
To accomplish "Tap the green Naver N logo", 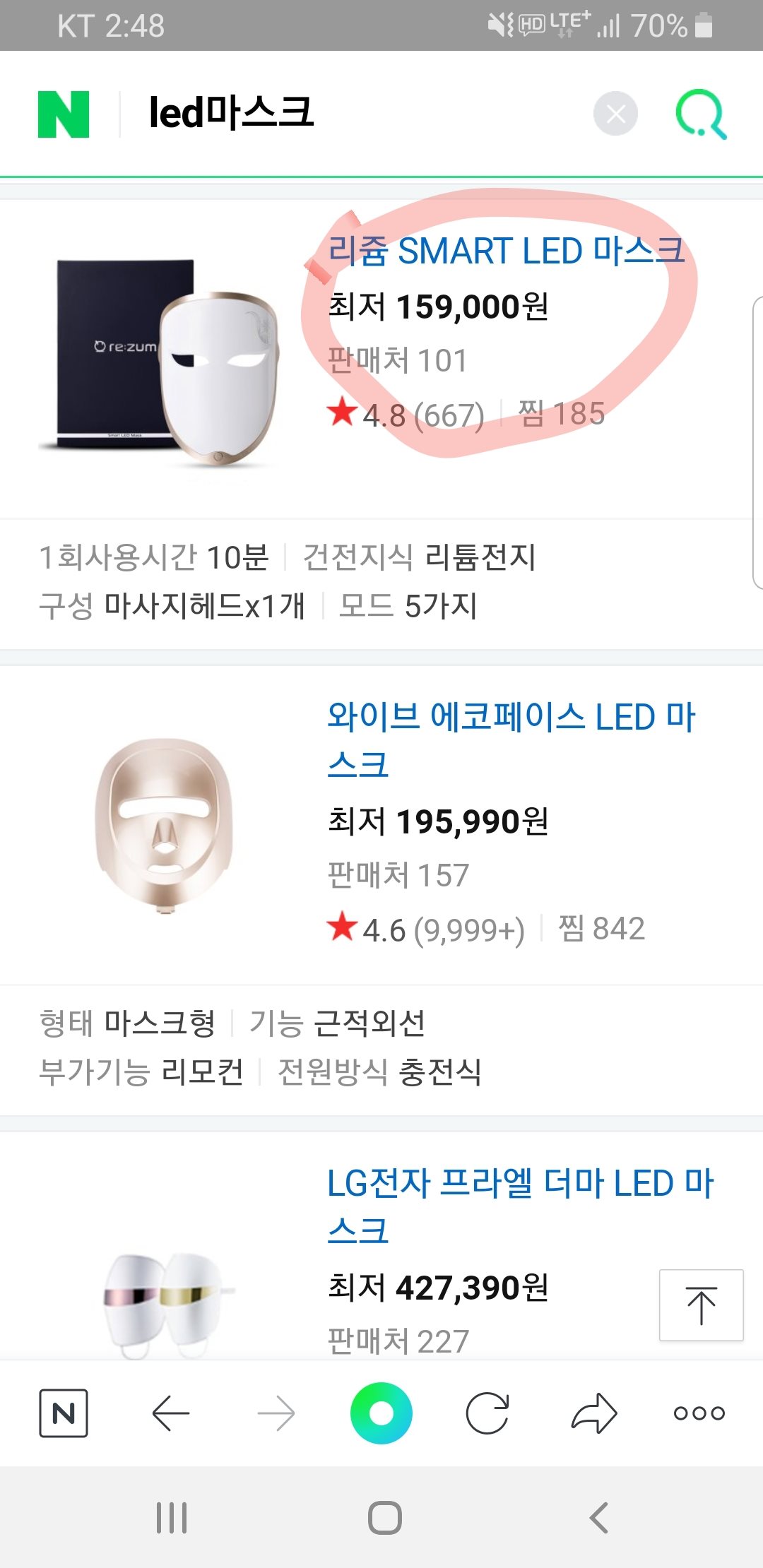I will click(64, 114).
